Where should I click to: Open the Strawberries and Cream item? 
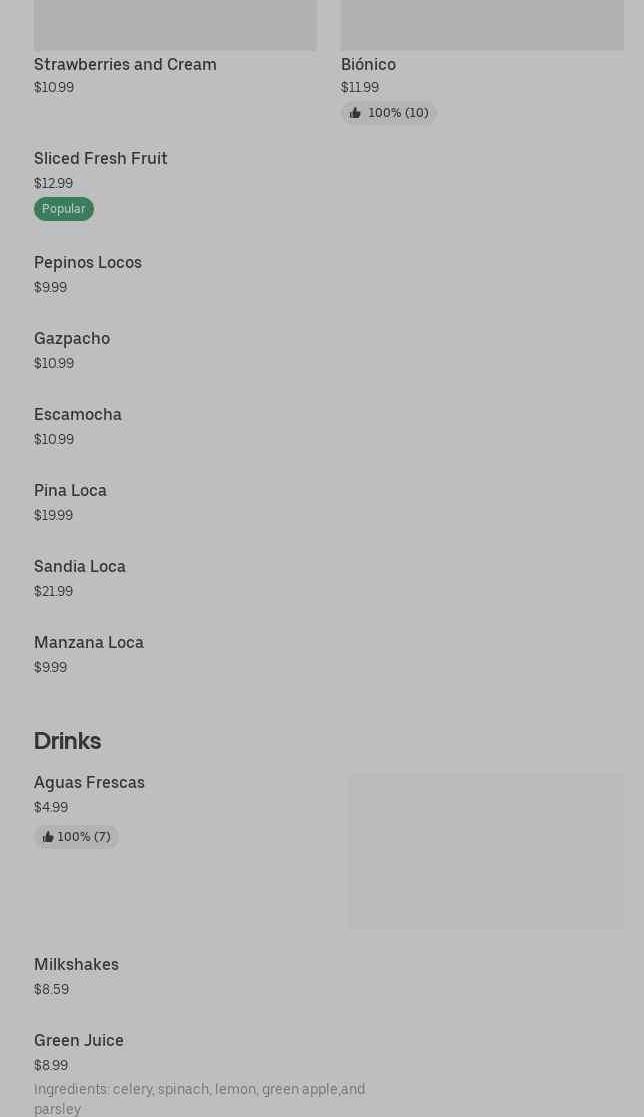point(125,64)
